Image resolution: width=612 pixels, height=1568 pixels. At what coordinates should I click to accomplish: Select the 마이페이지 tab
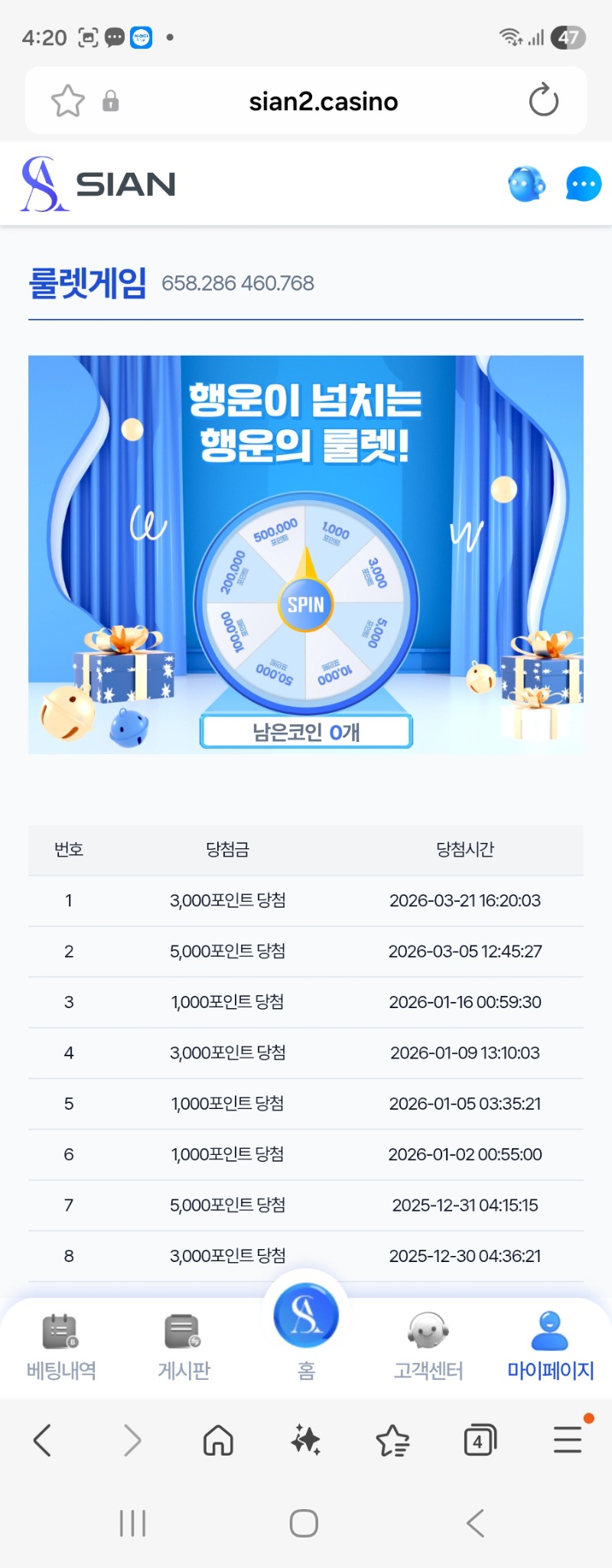tap(550, 1346)
